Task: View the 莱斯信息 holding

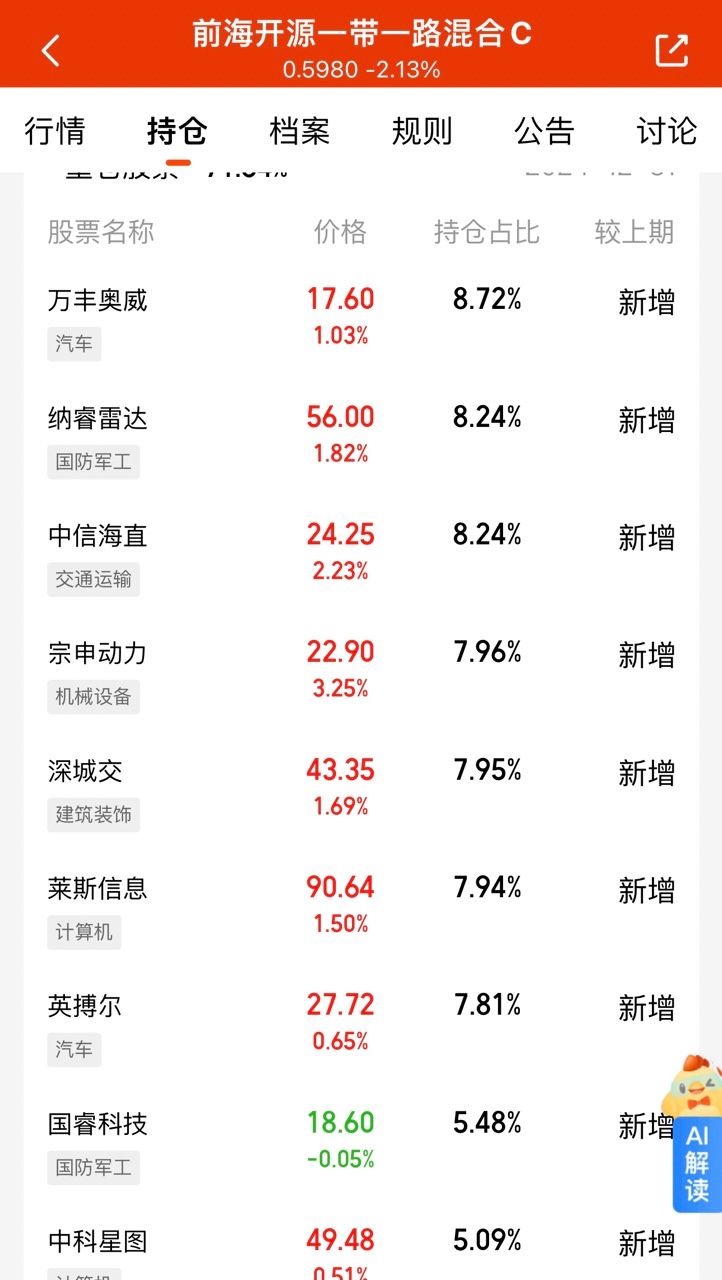Action: (x=98, y=888)
